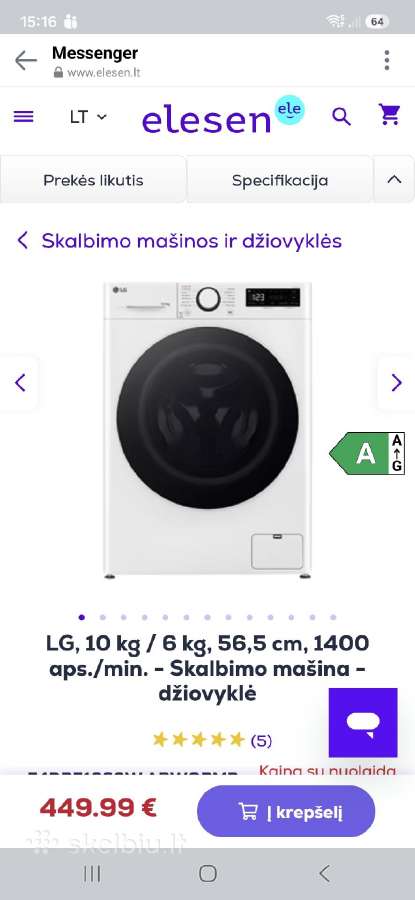The height and width of the screenshot is (900, 415).
Task: Open the hamburger drawer menu
Action: click(24, 117)
